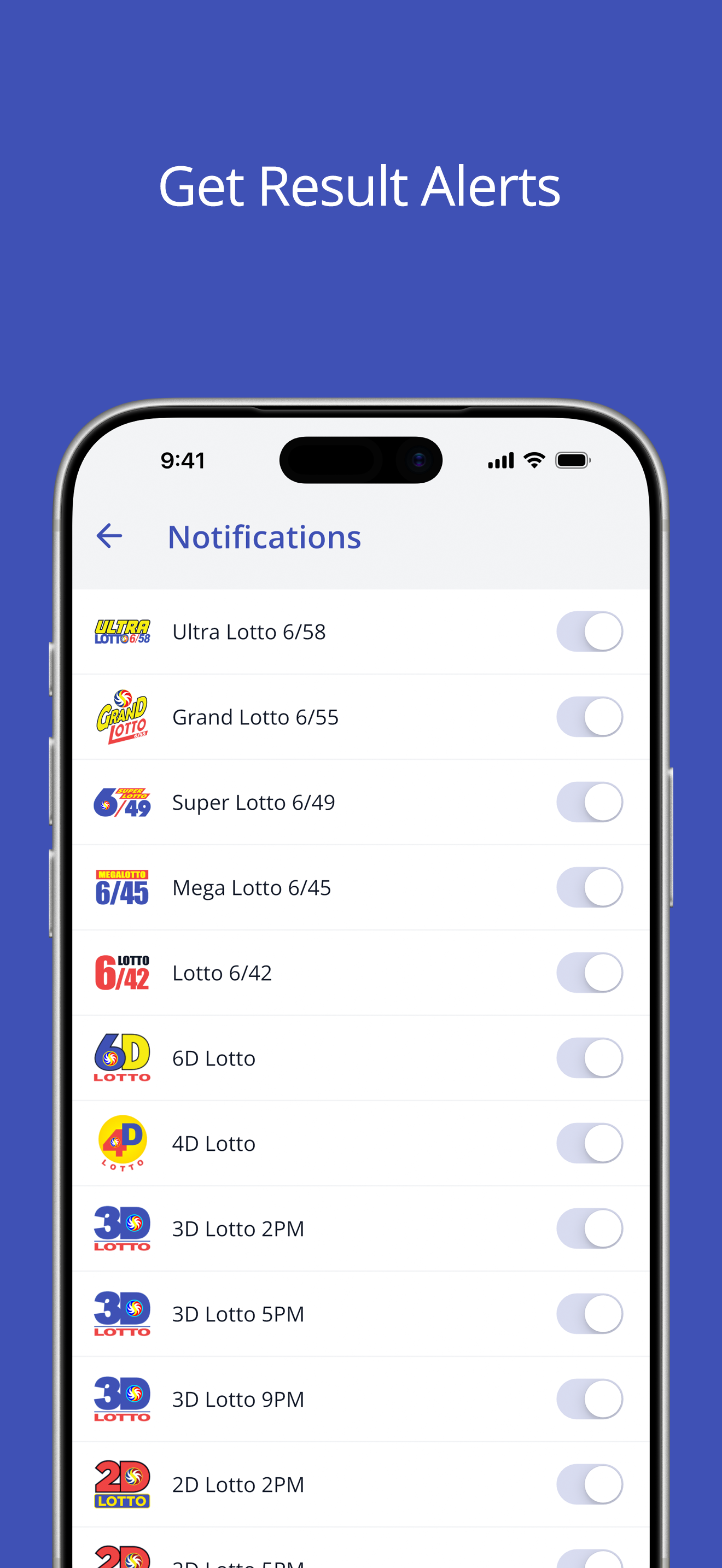Disable Grand Lotto 6/55 alerts
Viewport: 722px width, 1568px height.
pos(590,716)
